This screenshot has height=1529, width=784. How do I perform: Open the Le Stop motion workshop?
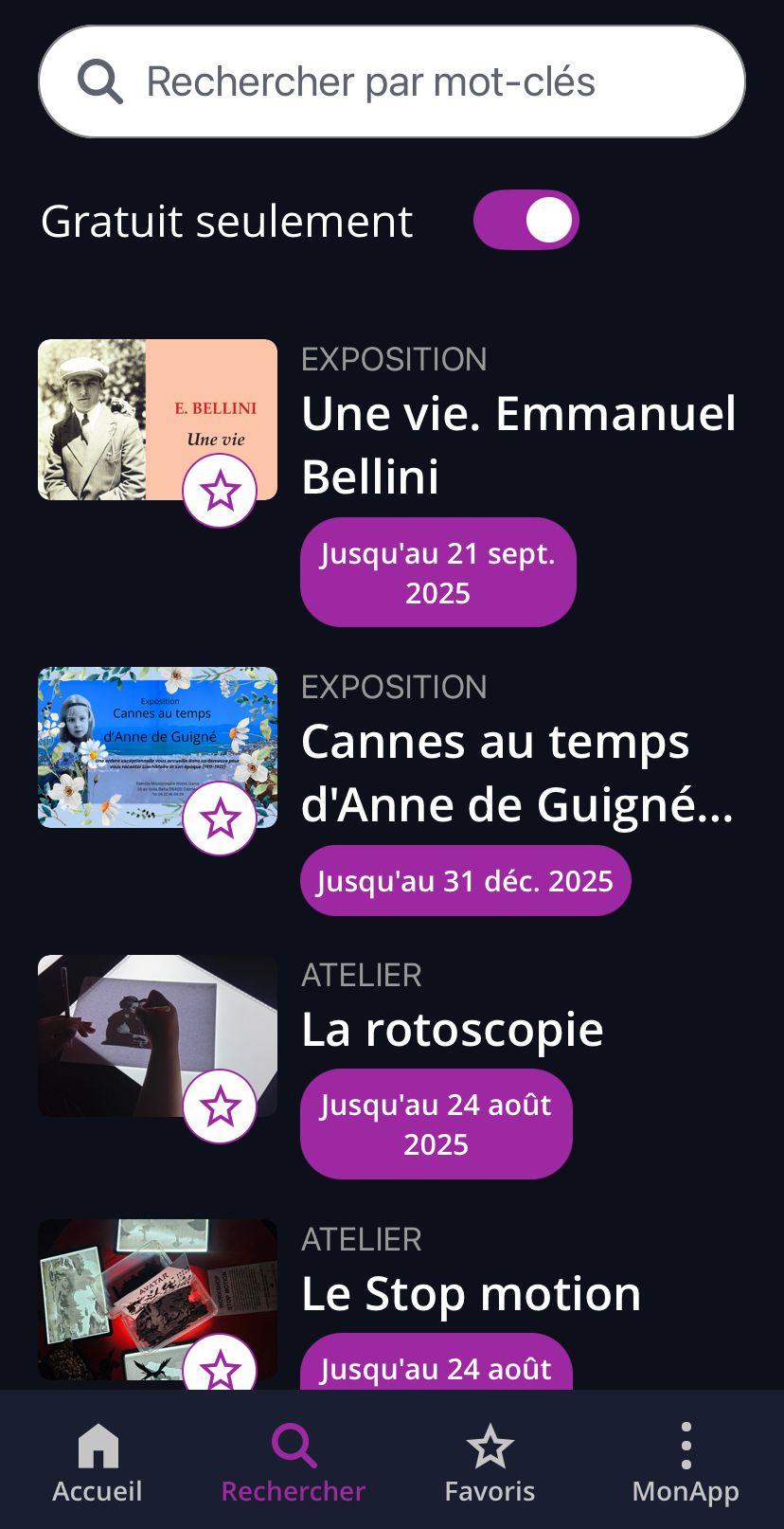coord(471,1293)
